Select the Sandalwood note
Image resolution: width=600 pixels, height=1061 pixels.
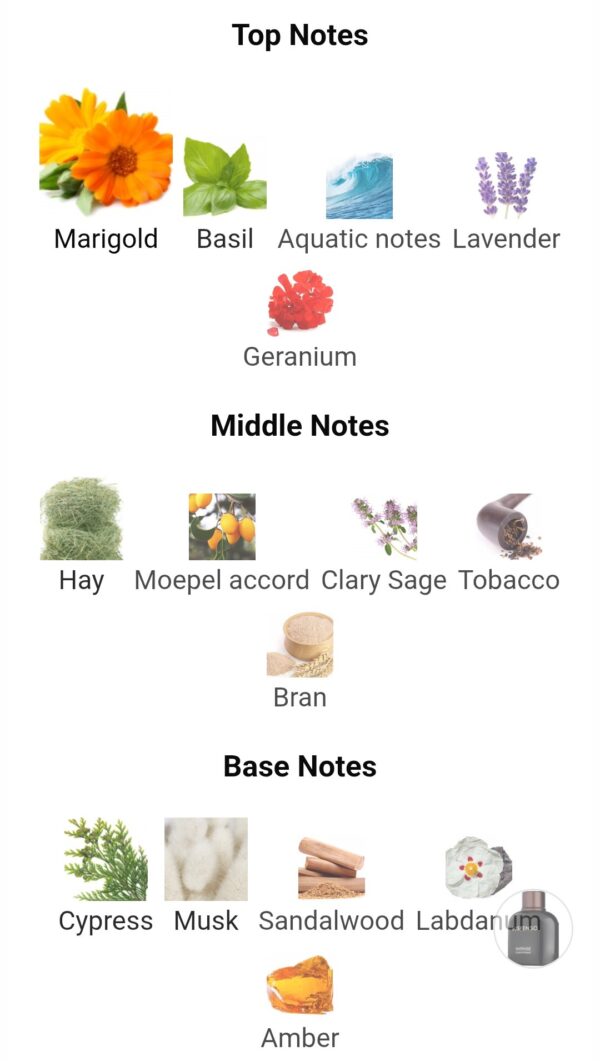tap(331, 868)
